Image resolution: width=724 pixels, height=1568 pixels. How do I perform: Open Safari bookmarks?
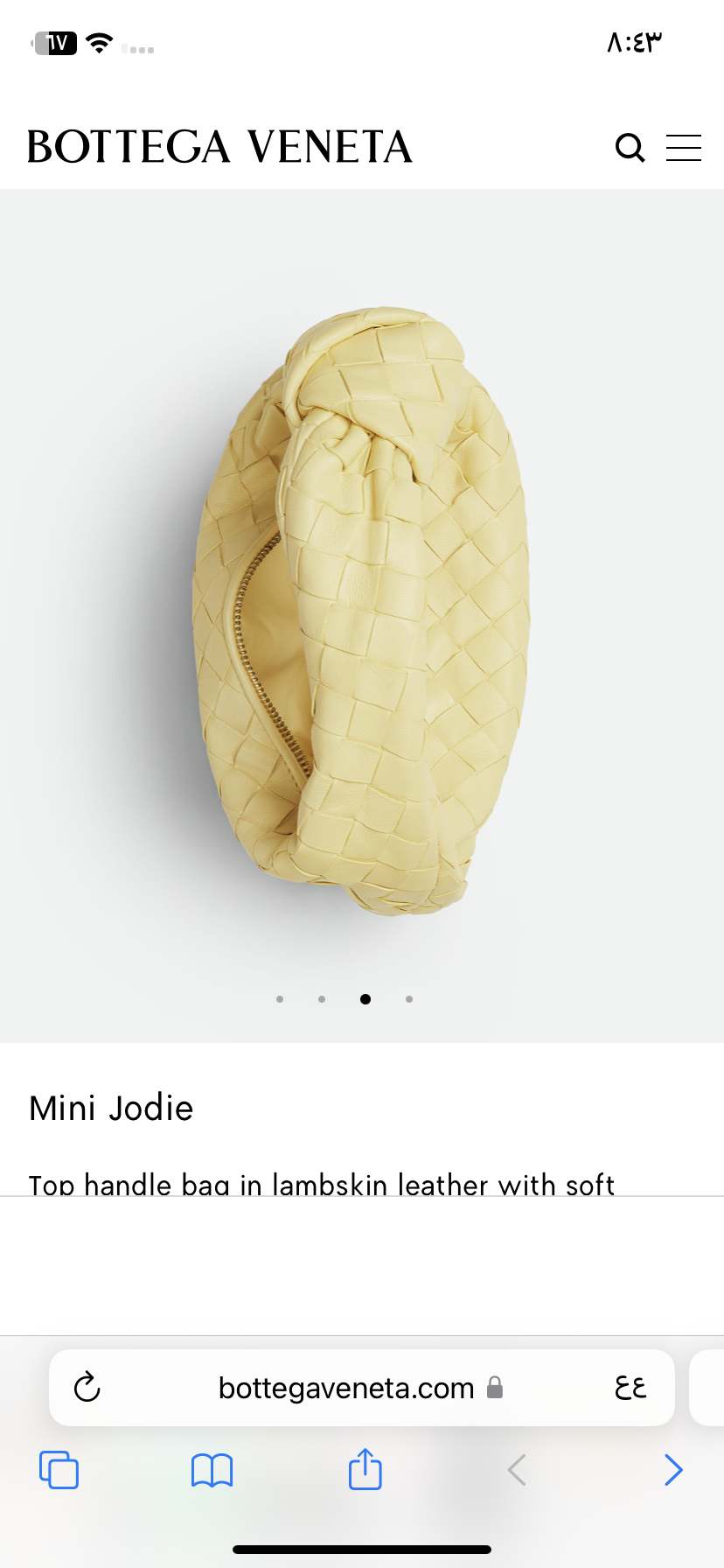[x=212, y=1470]
